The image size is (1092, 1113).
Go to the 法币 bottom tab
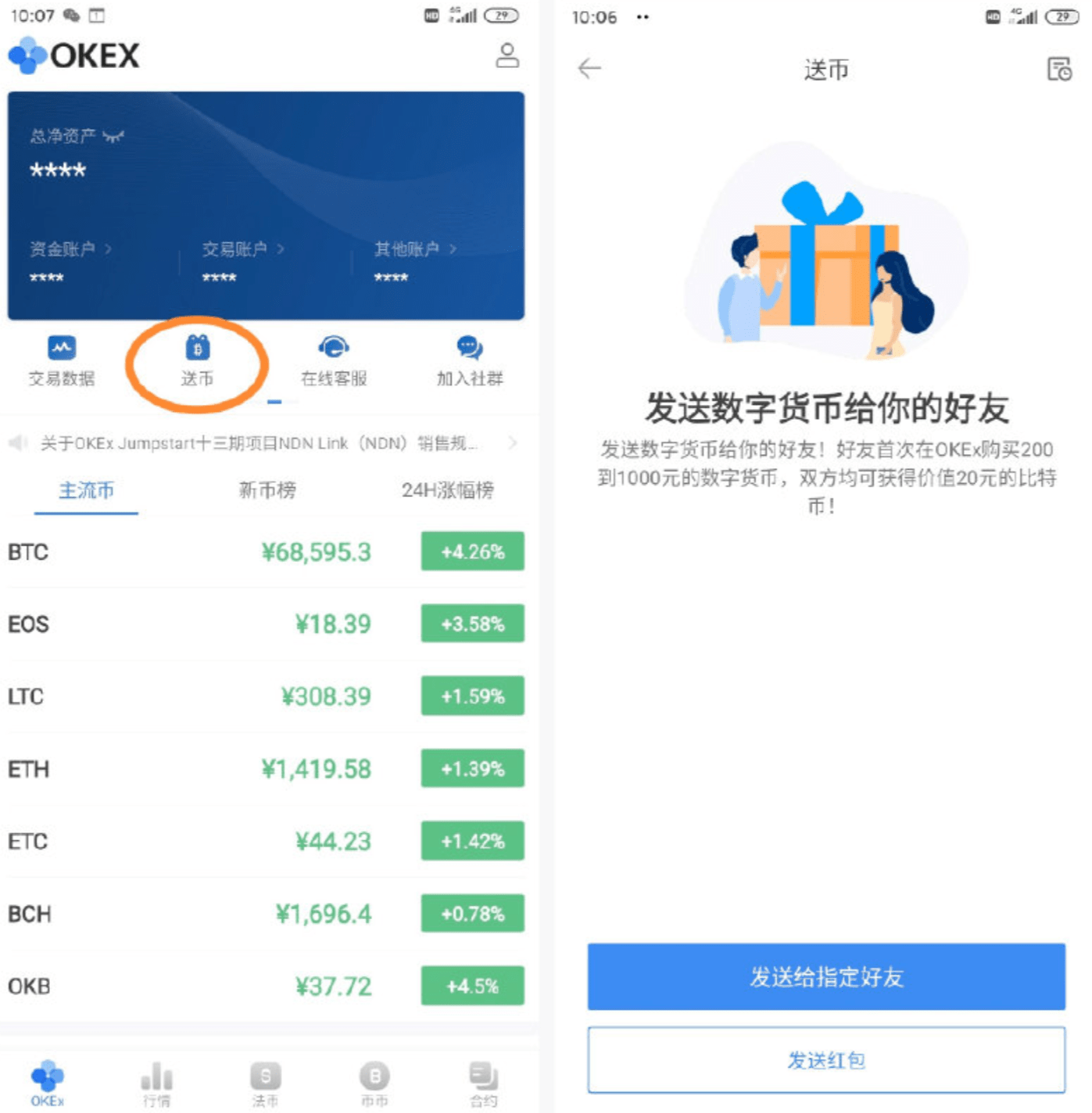(265, 1083)
